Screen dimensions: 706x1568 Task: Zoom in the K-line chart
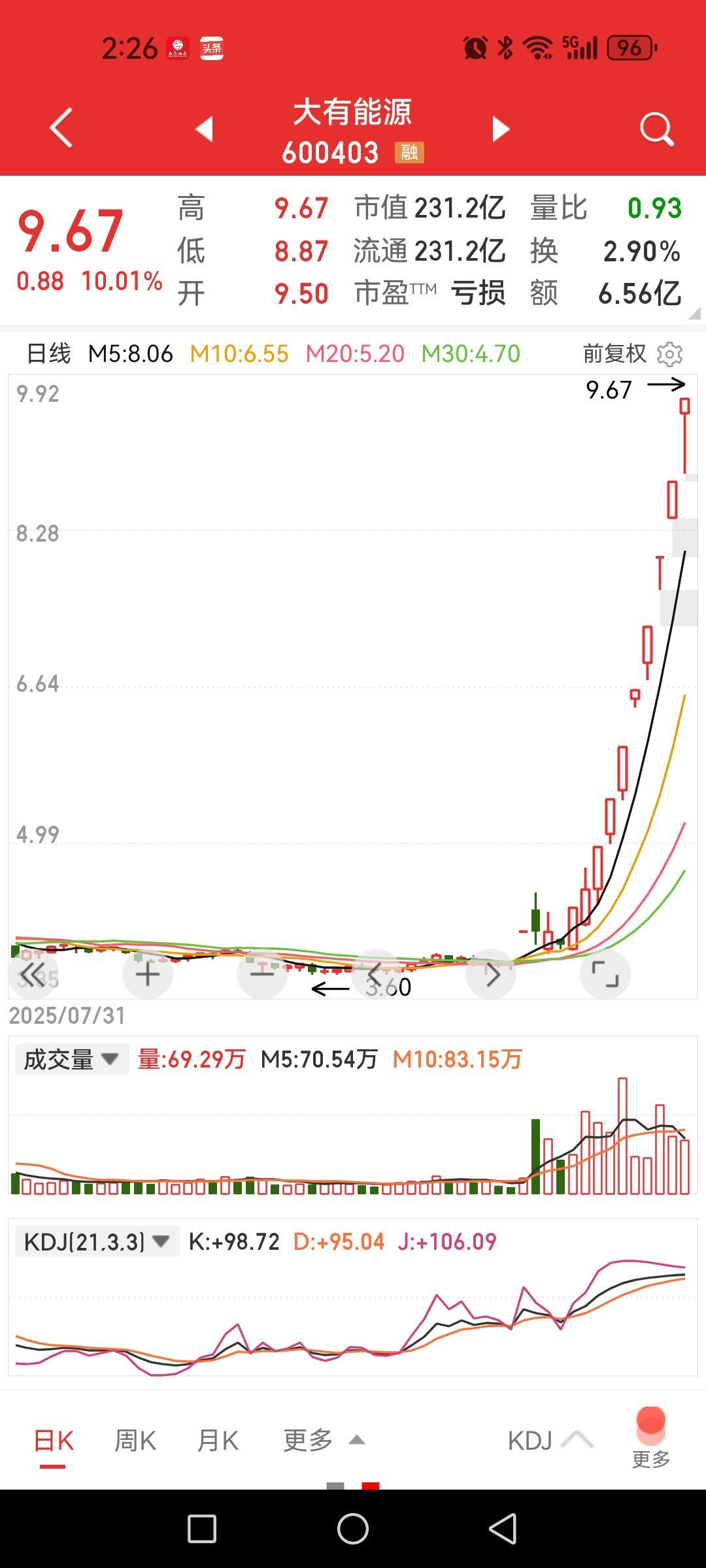[x=148, y=974]
